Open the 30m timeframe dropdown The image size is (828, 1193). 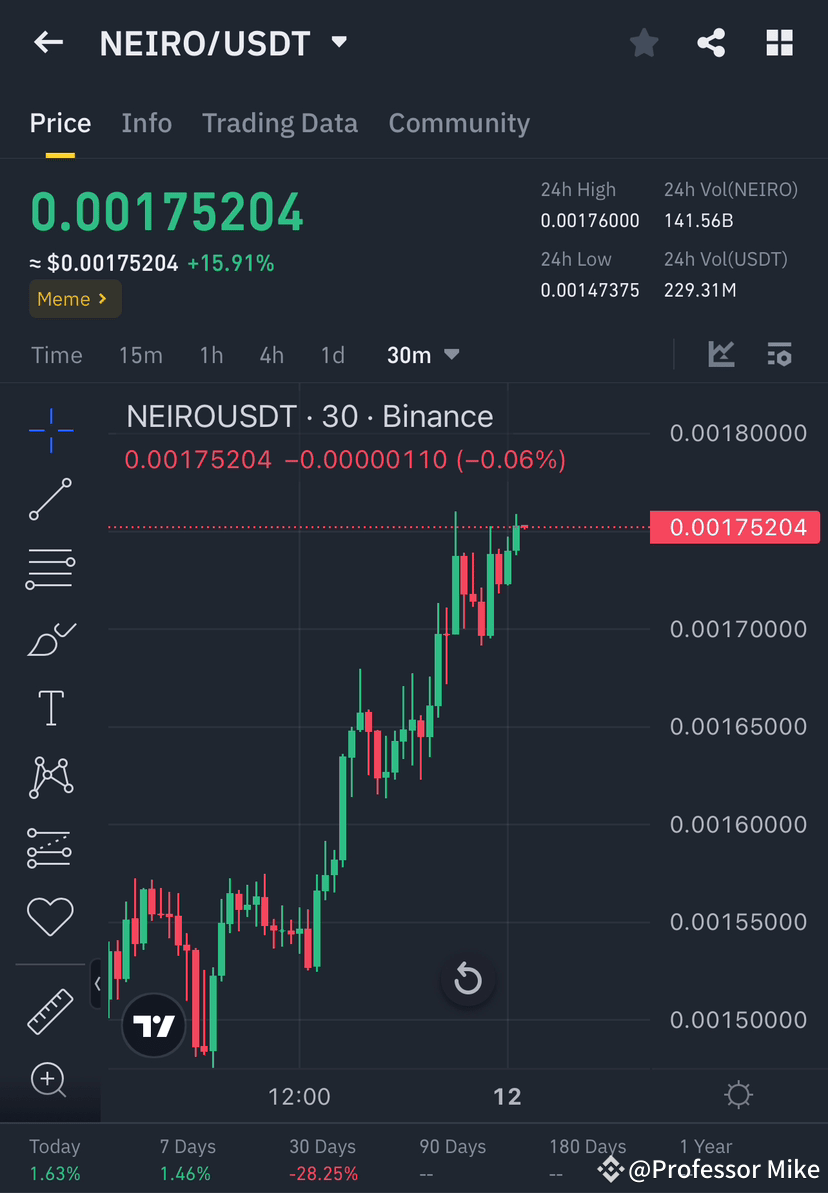click(x=422, y=354)
